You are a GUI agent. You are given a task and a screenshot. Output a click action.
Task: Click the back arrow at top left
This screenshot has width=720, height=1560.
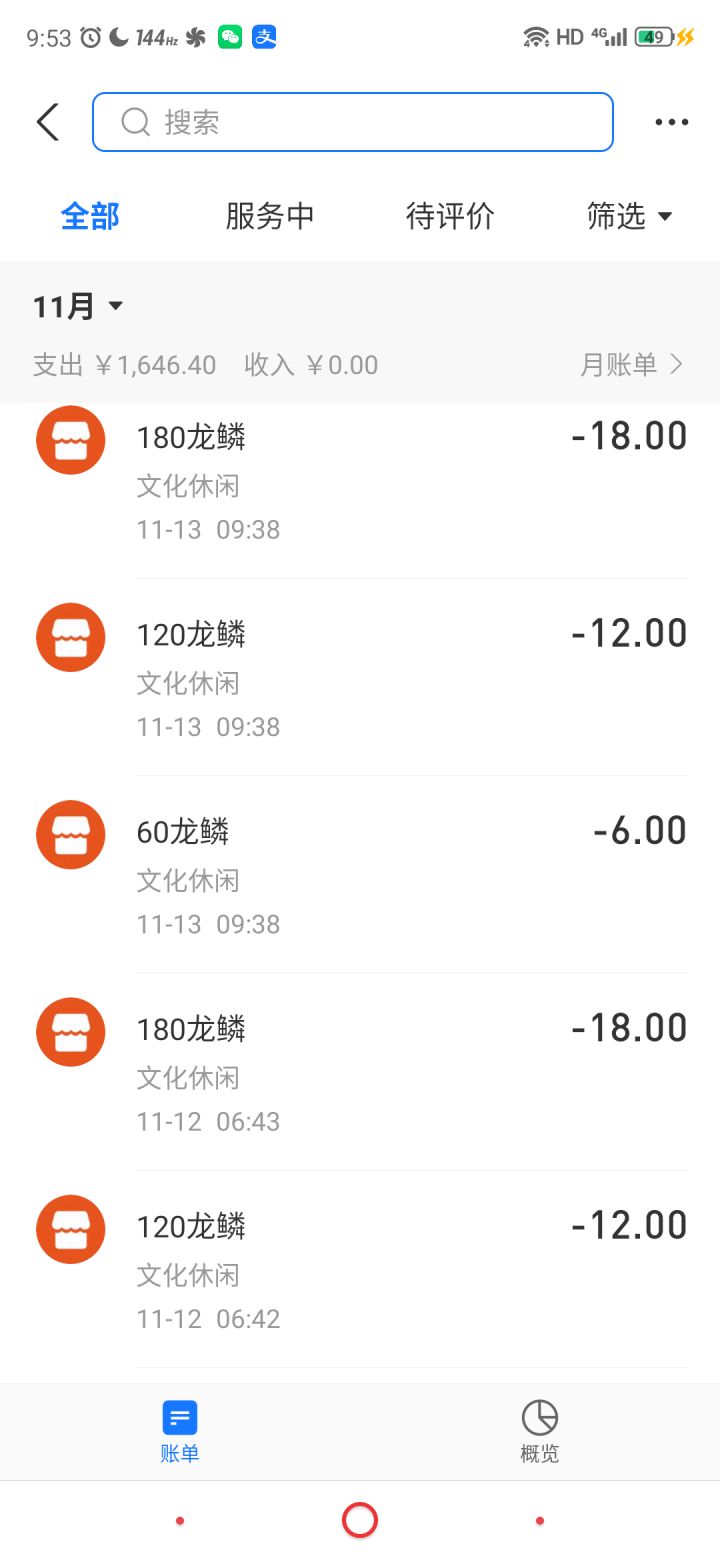[46, 121]
